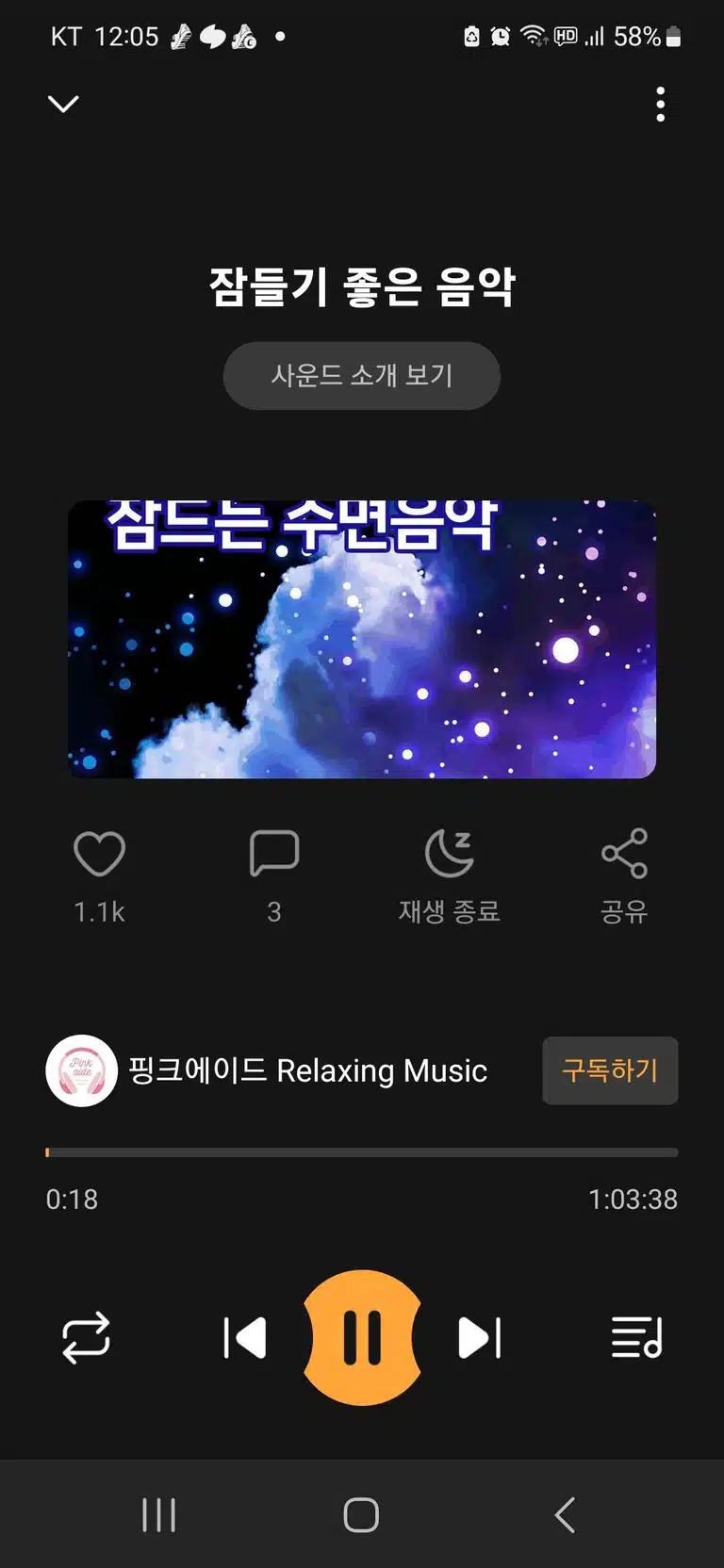Like this sound with the heart icon
Image resolution: width=724 pixels, height=1568 pixels.
click(x=99, y=854)
